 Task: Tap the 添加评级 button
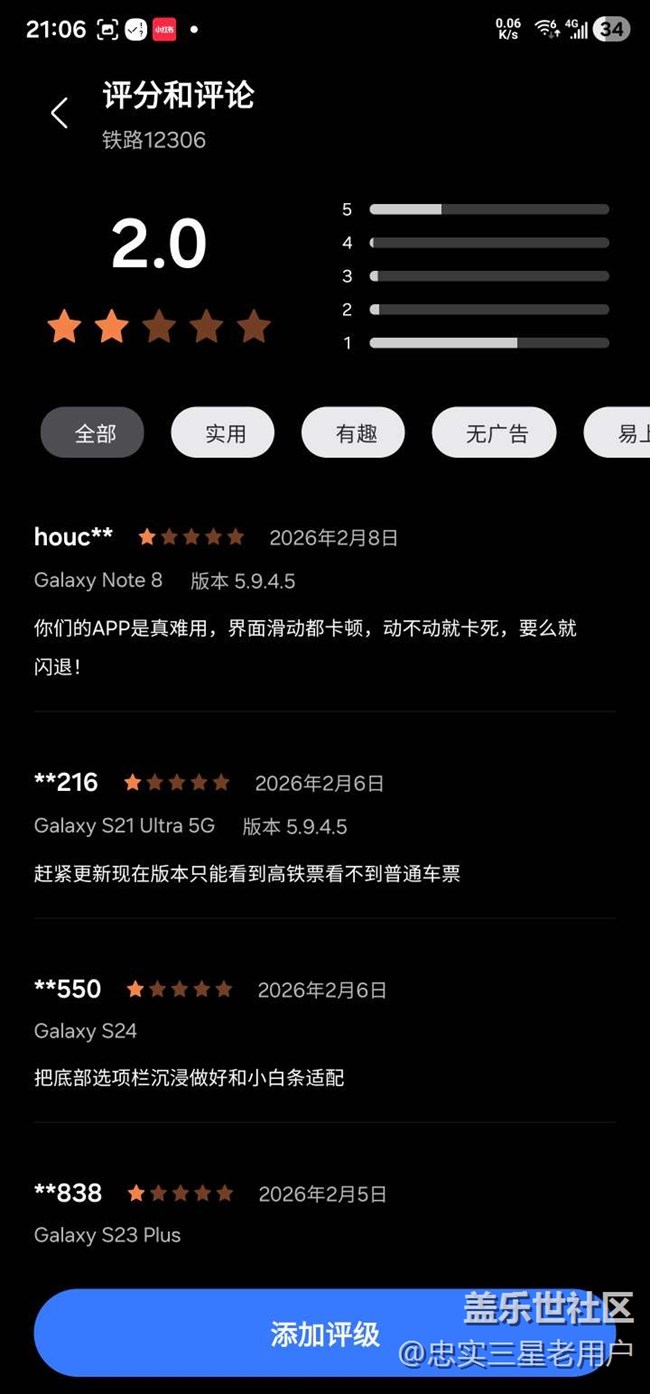[x=324, y=1334]
